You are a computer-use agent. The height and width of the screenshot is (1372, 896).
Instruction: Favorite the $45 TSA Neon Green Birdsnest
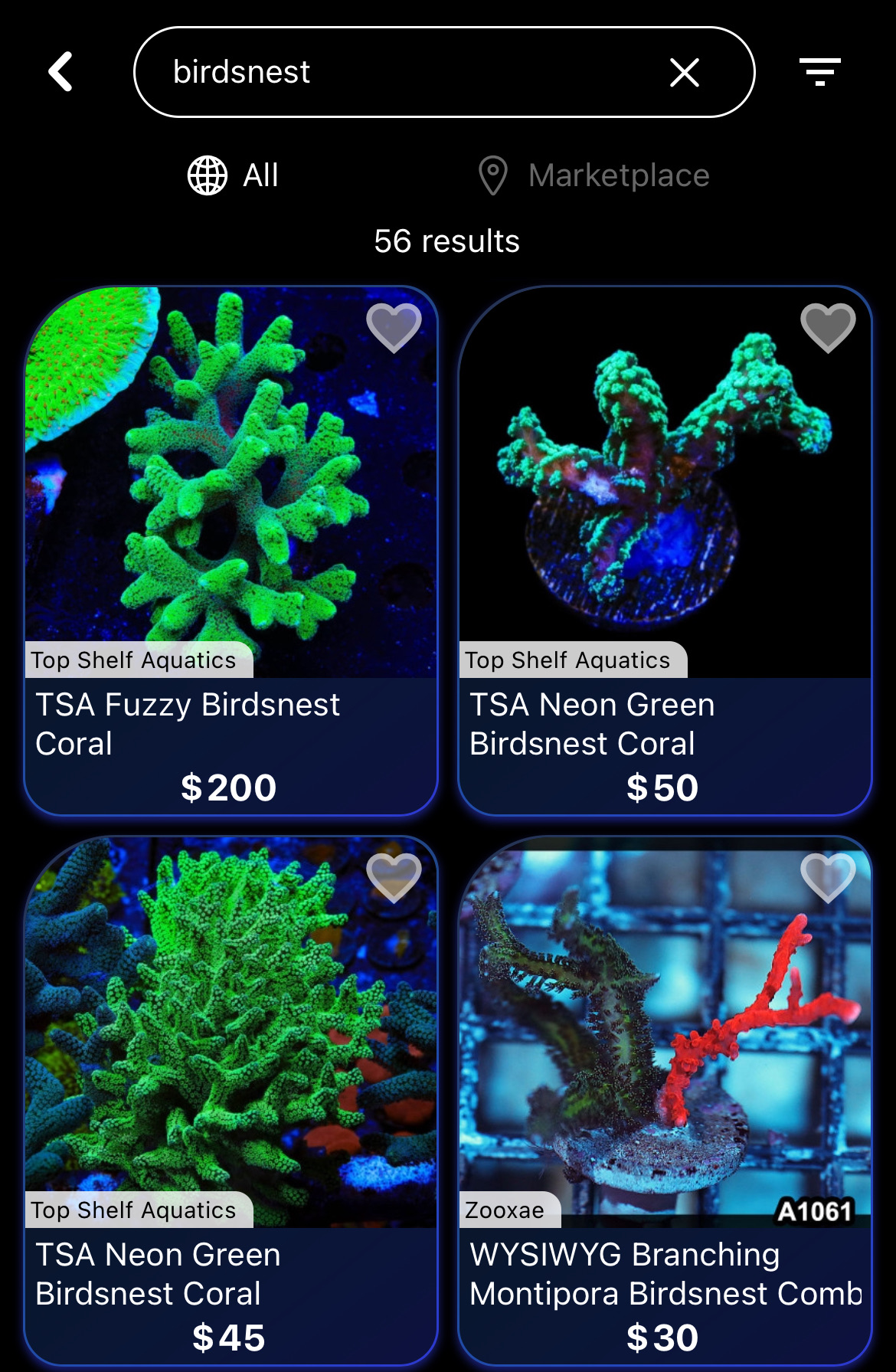coord(394,877)
